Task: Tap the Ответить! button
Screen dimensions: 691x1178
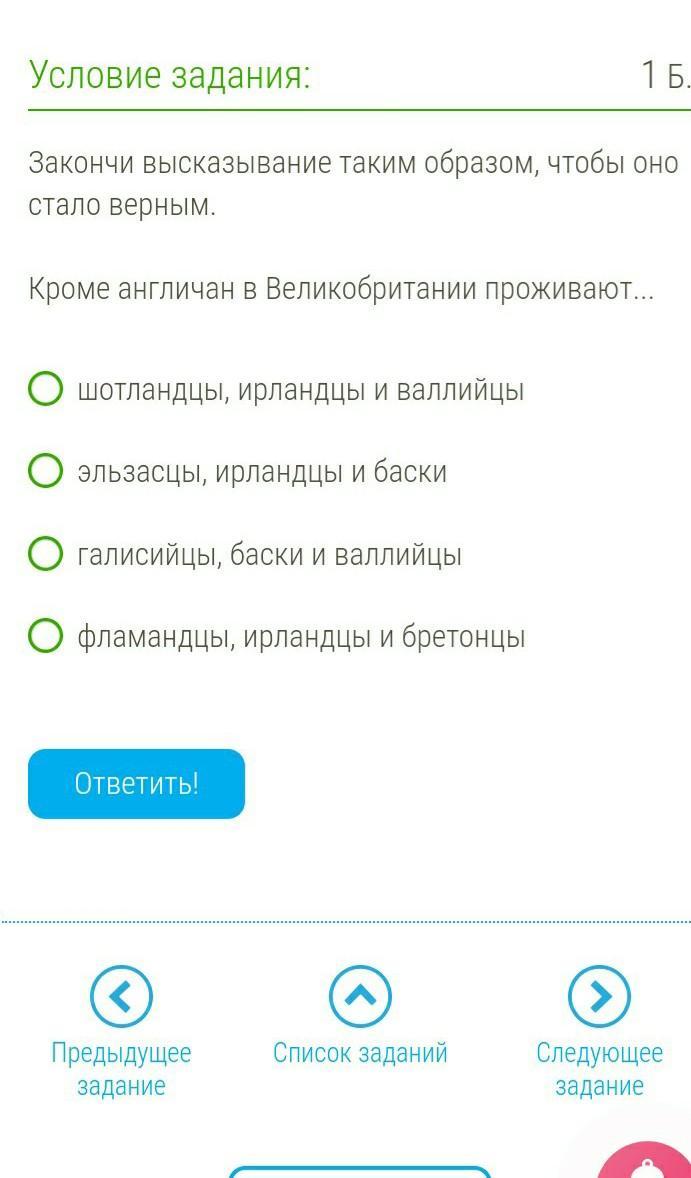Action: click(x=137, y=784)
